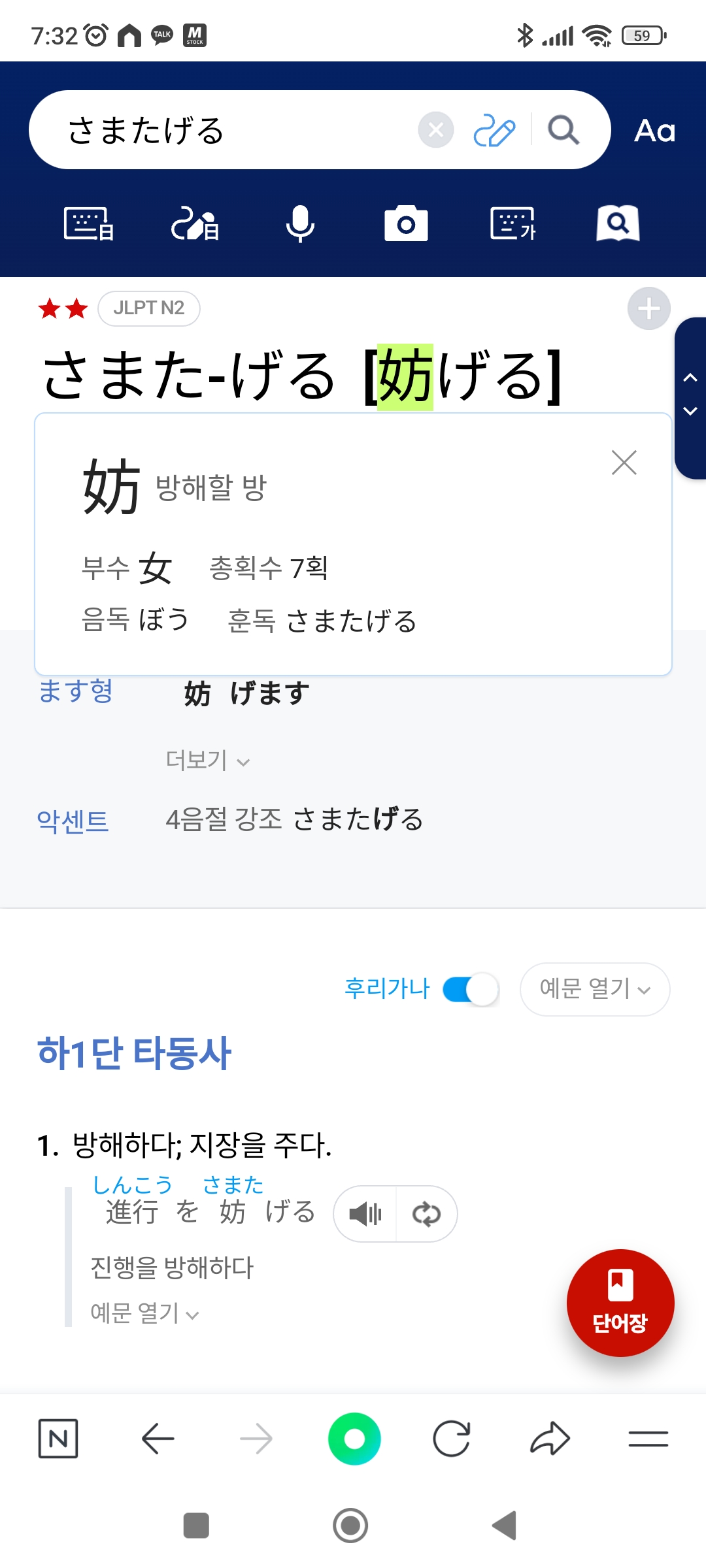Close the 妨 kanji info popup
Image resolution: width=706 pixels, height=1568 pixels.
pyautogui.click(x=624, y=463)
